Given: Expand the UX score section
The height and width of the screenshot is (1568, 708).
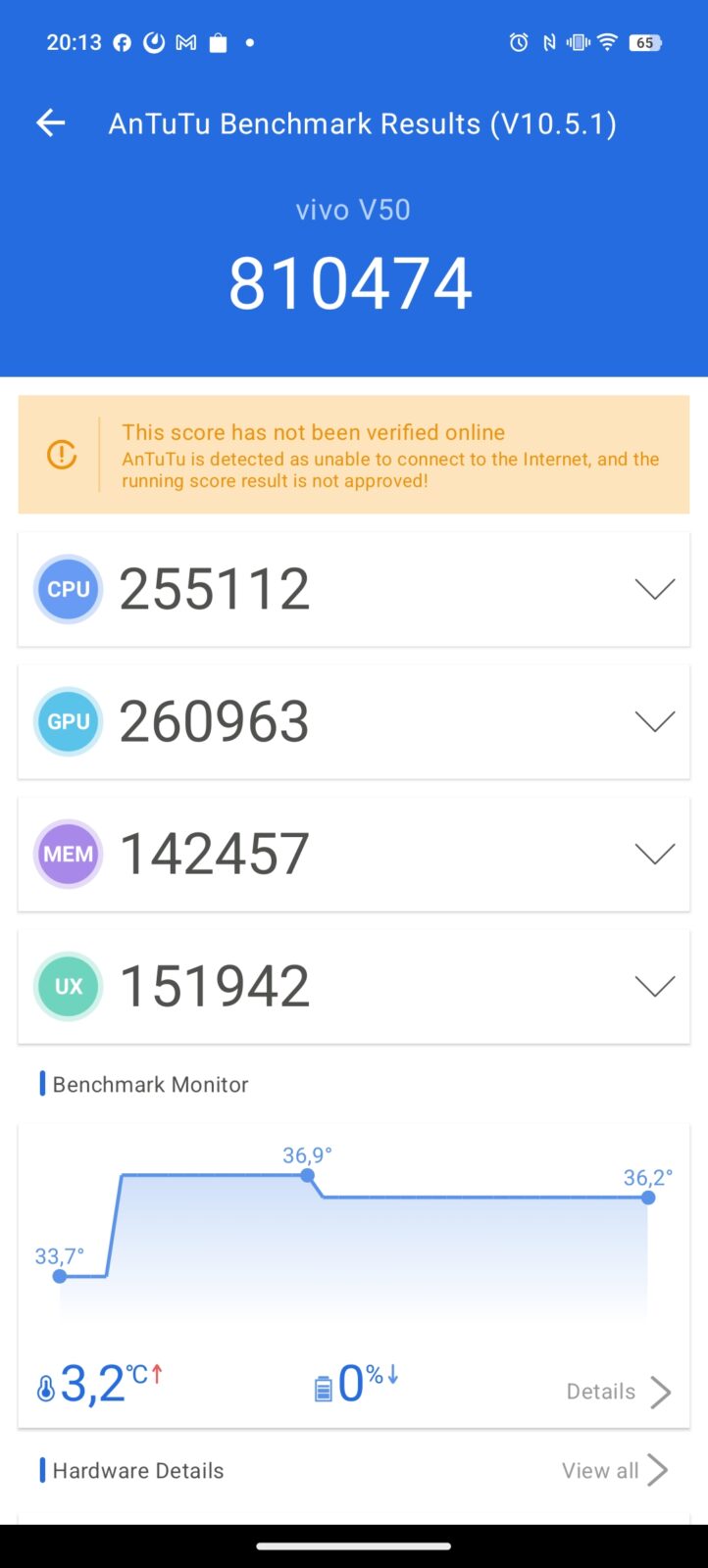Looking at the screenshot, I should tap(654, 986).
